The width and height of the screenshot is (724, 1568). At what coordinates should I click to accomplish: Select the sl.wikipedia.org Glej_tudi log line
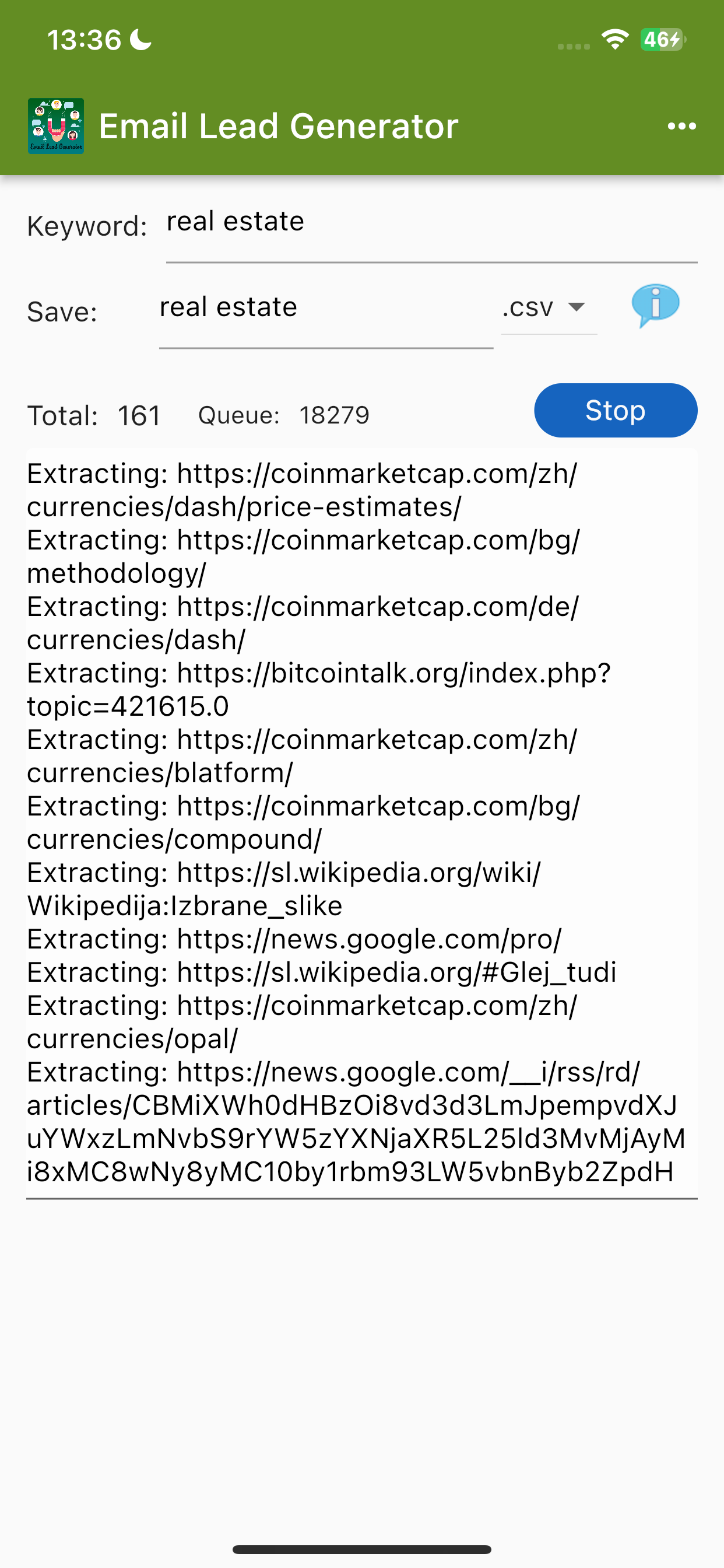coord(321,972)
